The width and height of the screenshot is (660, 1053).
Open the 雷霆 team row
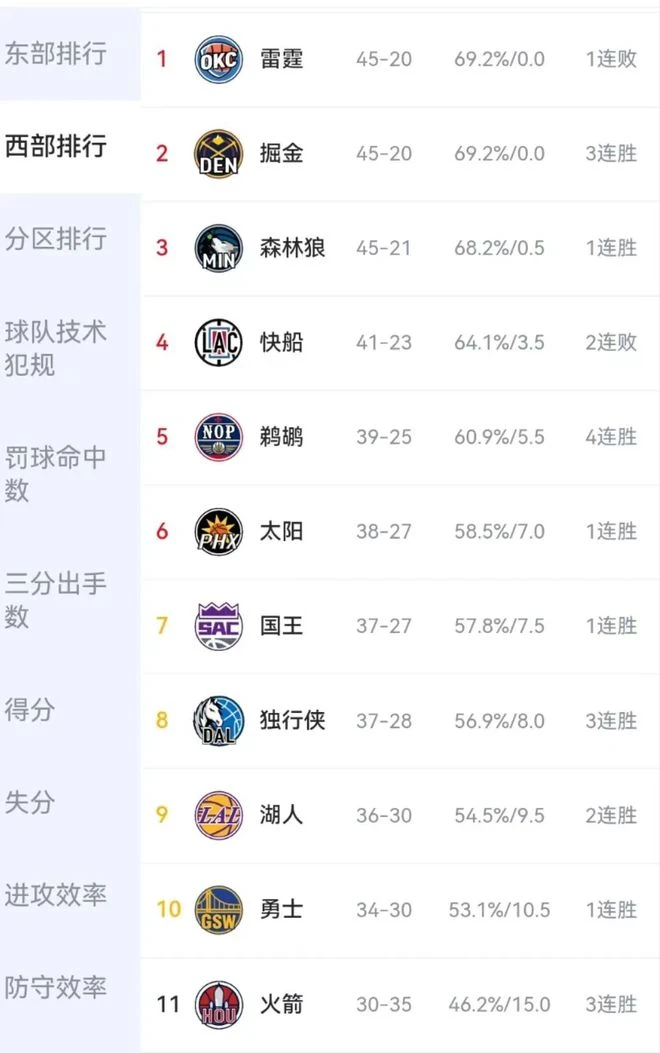[400, 59]
